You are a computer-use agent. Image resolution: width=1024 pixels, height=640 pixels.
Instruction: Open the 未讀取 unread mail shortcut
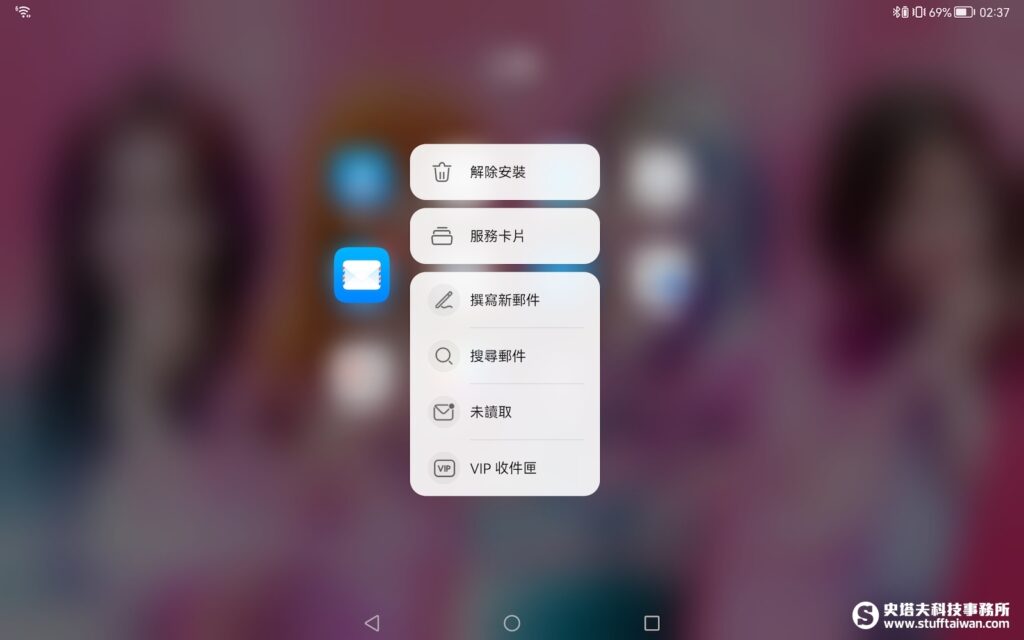click(504, 412)
